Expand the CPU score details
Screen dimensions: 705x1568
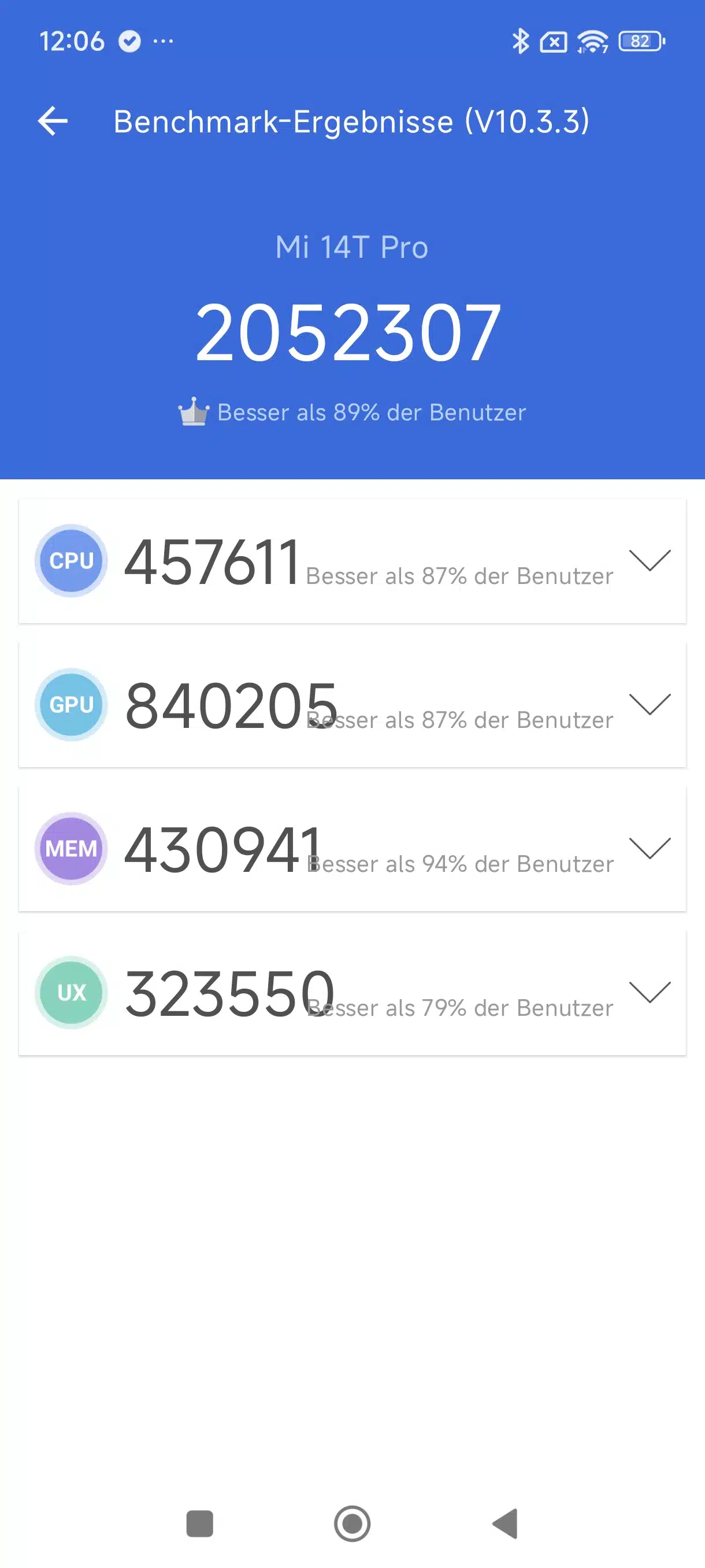coord(649,560)
